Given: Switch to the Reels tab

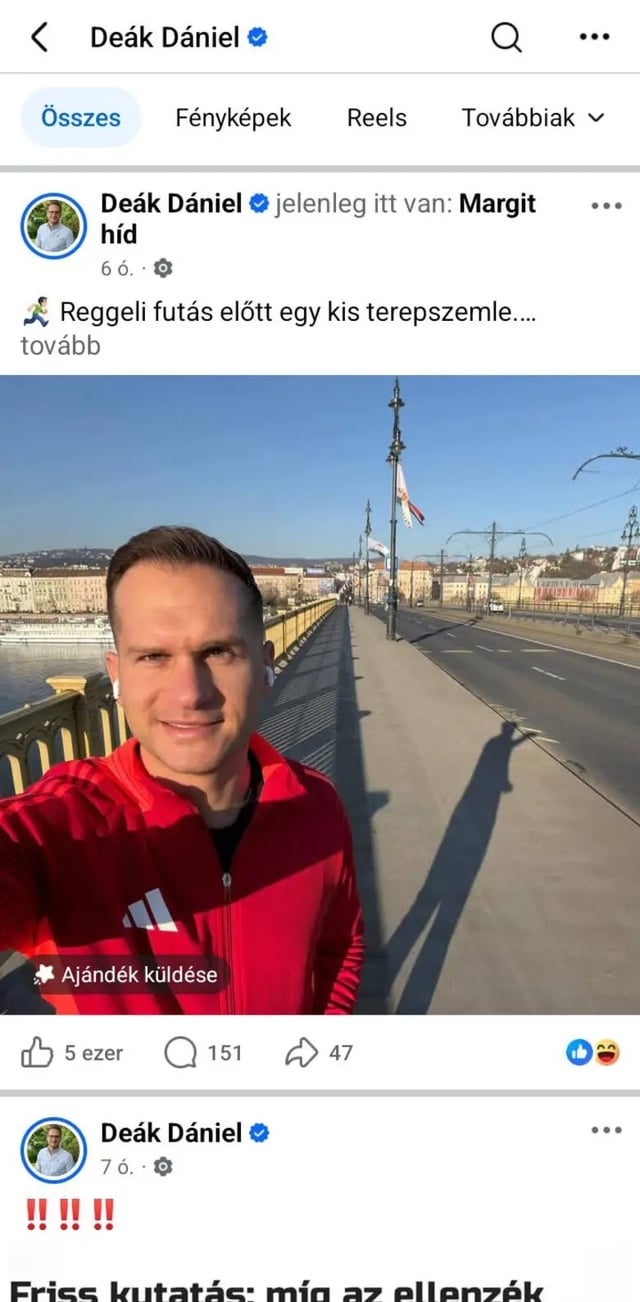Looking at the screenshot, I should [x=376, y=118].
